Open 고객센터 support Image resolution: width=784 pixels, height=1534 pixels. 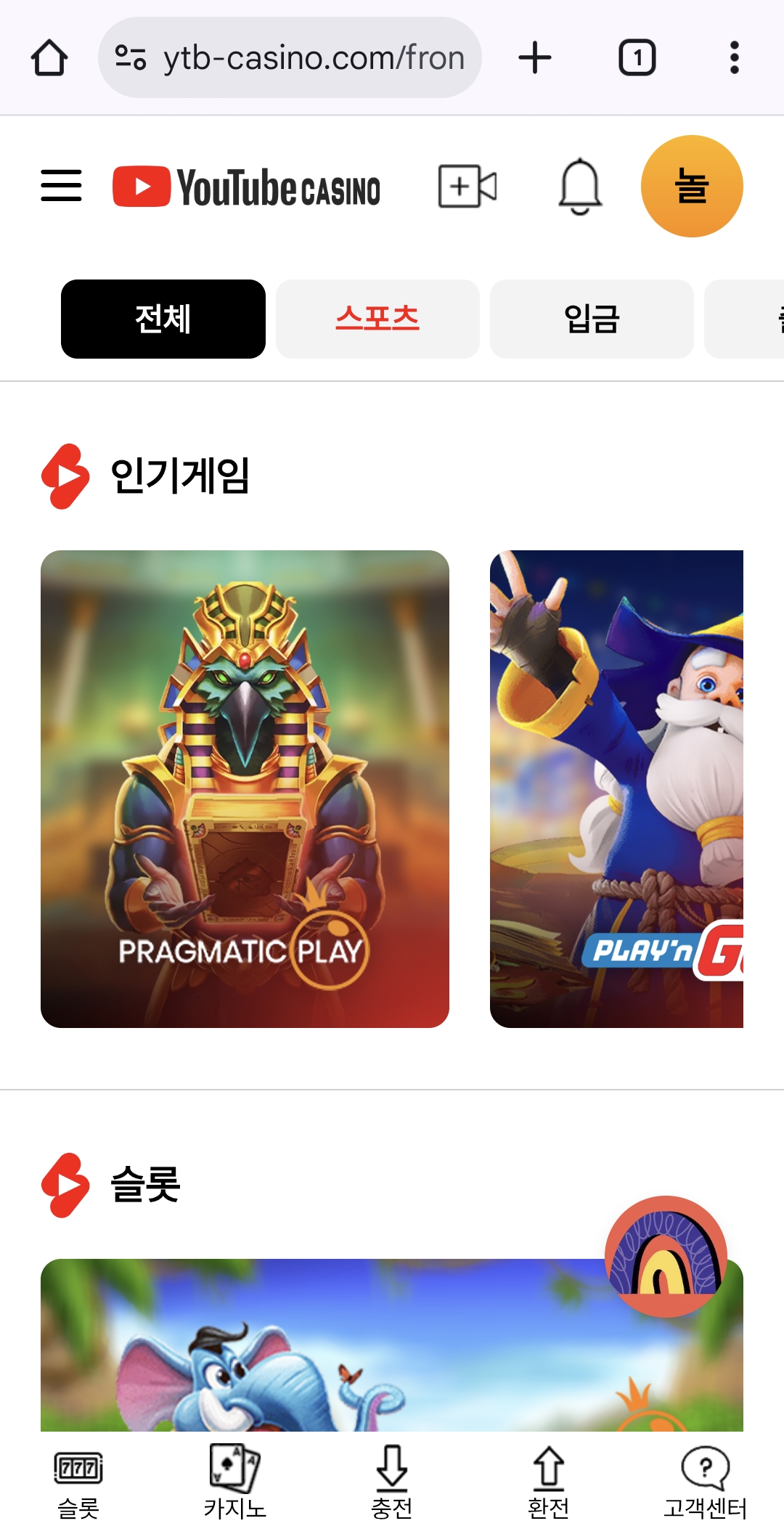[705, 1482]
